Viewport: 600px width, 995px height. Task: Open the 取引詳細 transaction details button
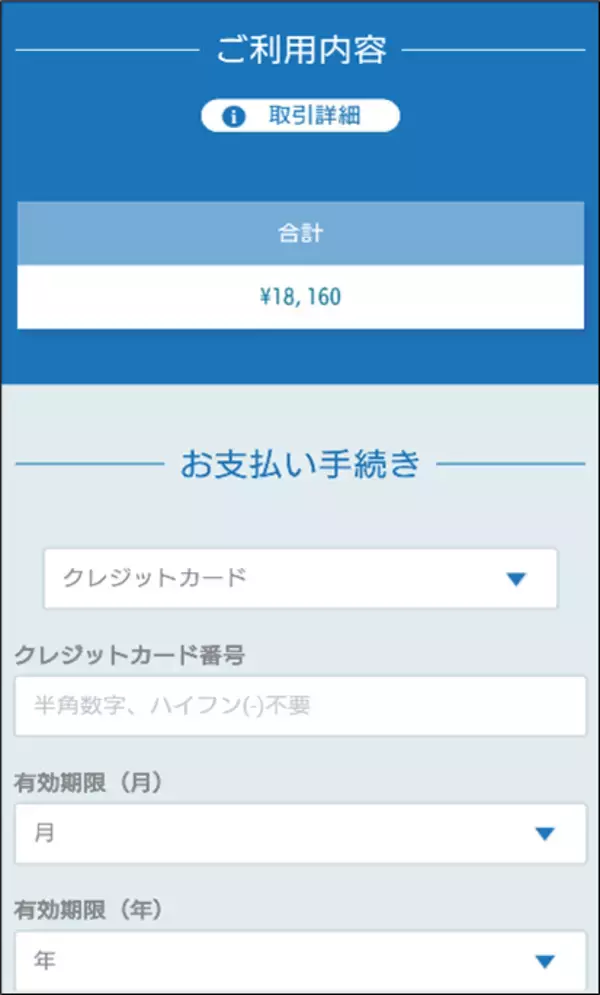300,116
